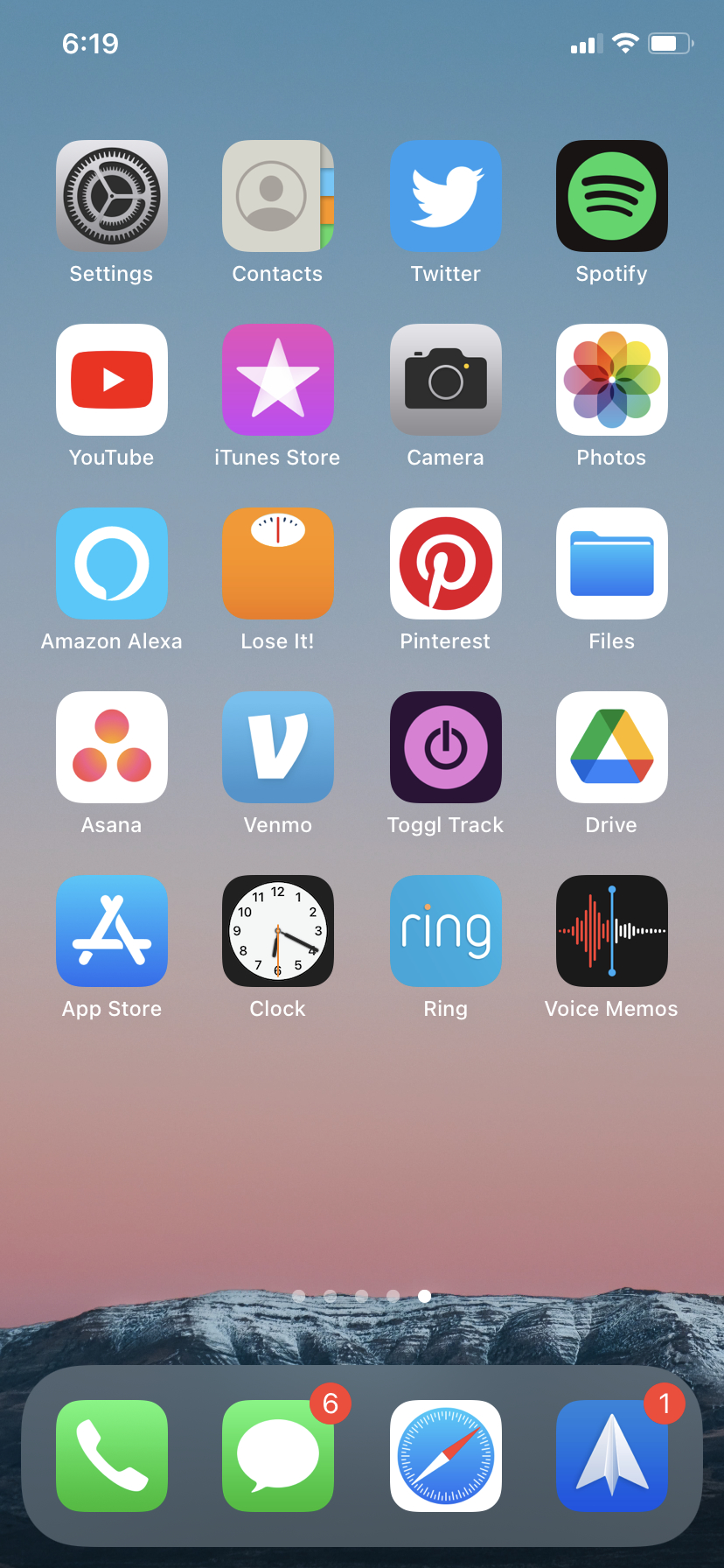Open the iTunes Store app
This screenshot has height=1568, width=724.
coord(278,380)
